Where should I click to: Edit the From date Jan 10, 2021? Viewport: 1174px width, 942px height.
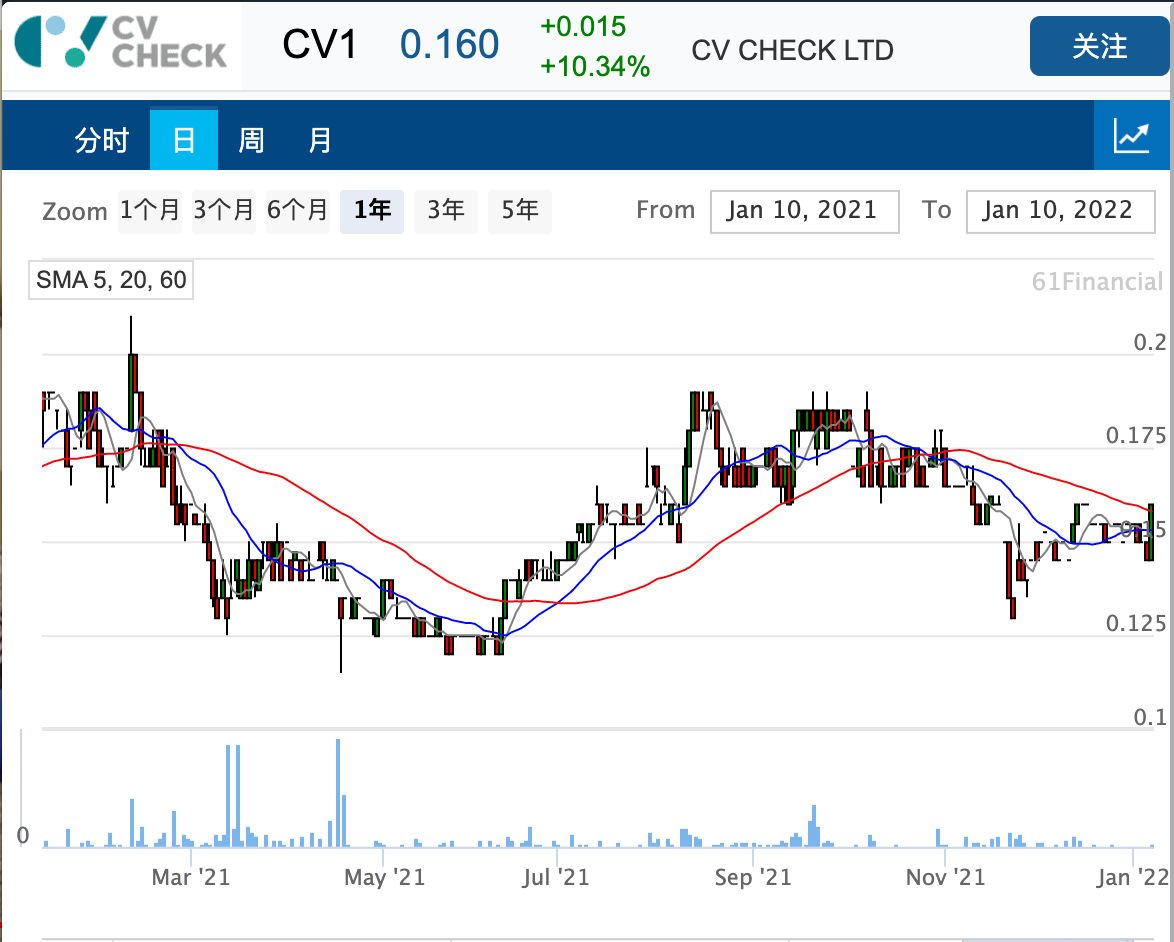click(x=804, y=211)
